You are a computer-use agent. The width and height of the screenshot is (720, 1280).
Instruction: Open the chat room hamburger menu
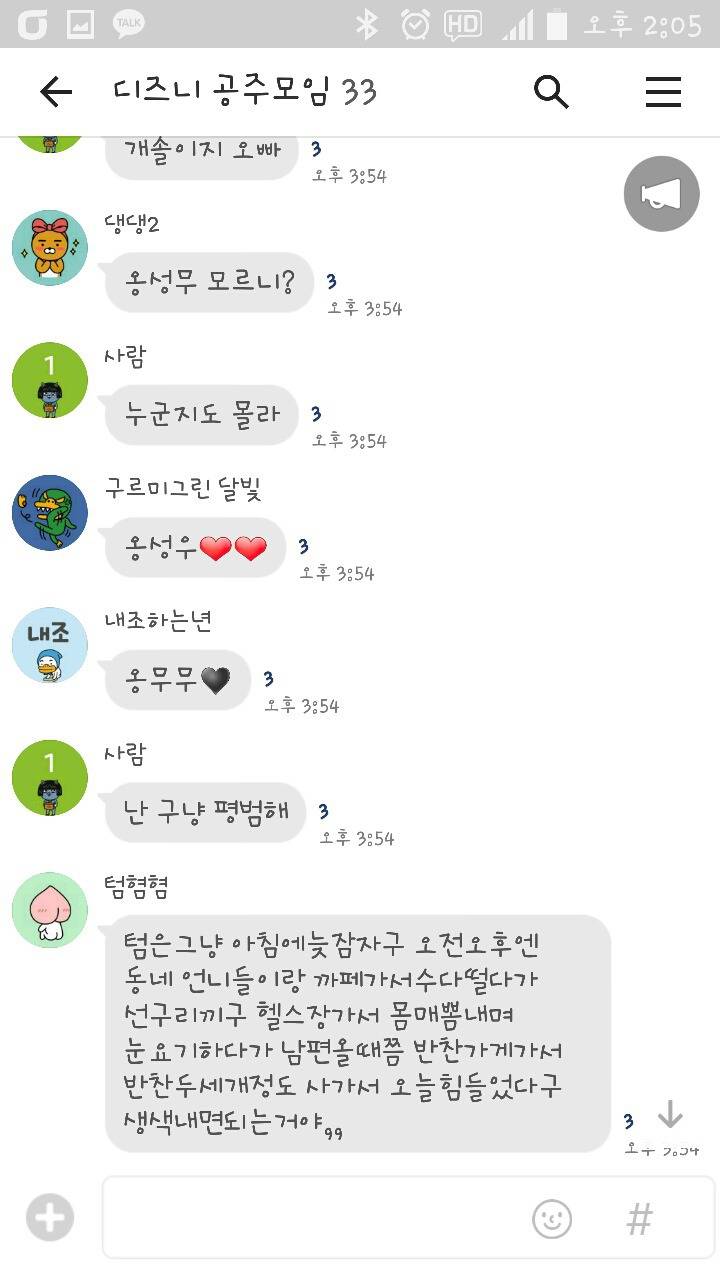click(663, 91)
